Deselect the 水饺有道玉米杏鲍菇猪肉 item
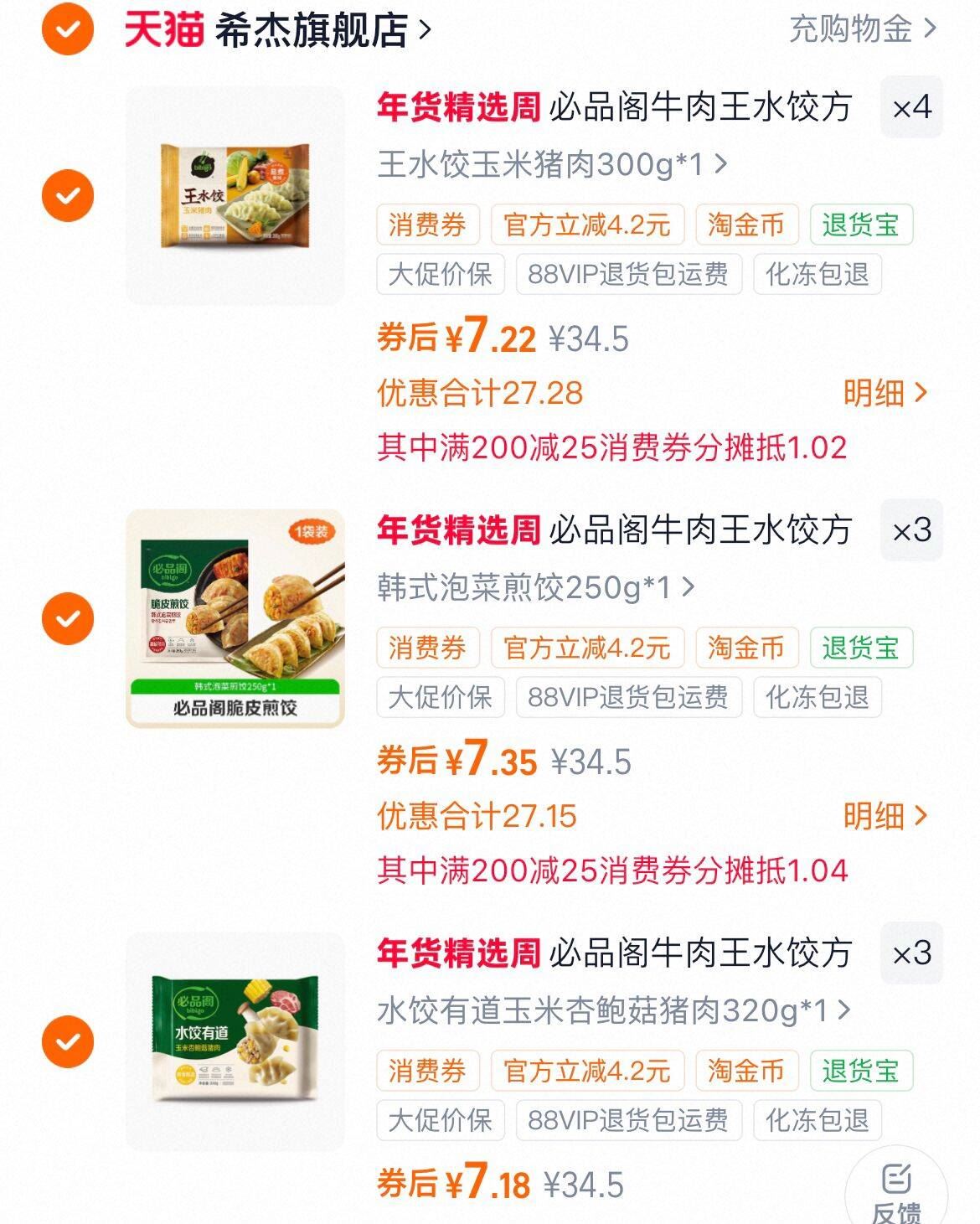980x1224 pixels. (68, 1042)
